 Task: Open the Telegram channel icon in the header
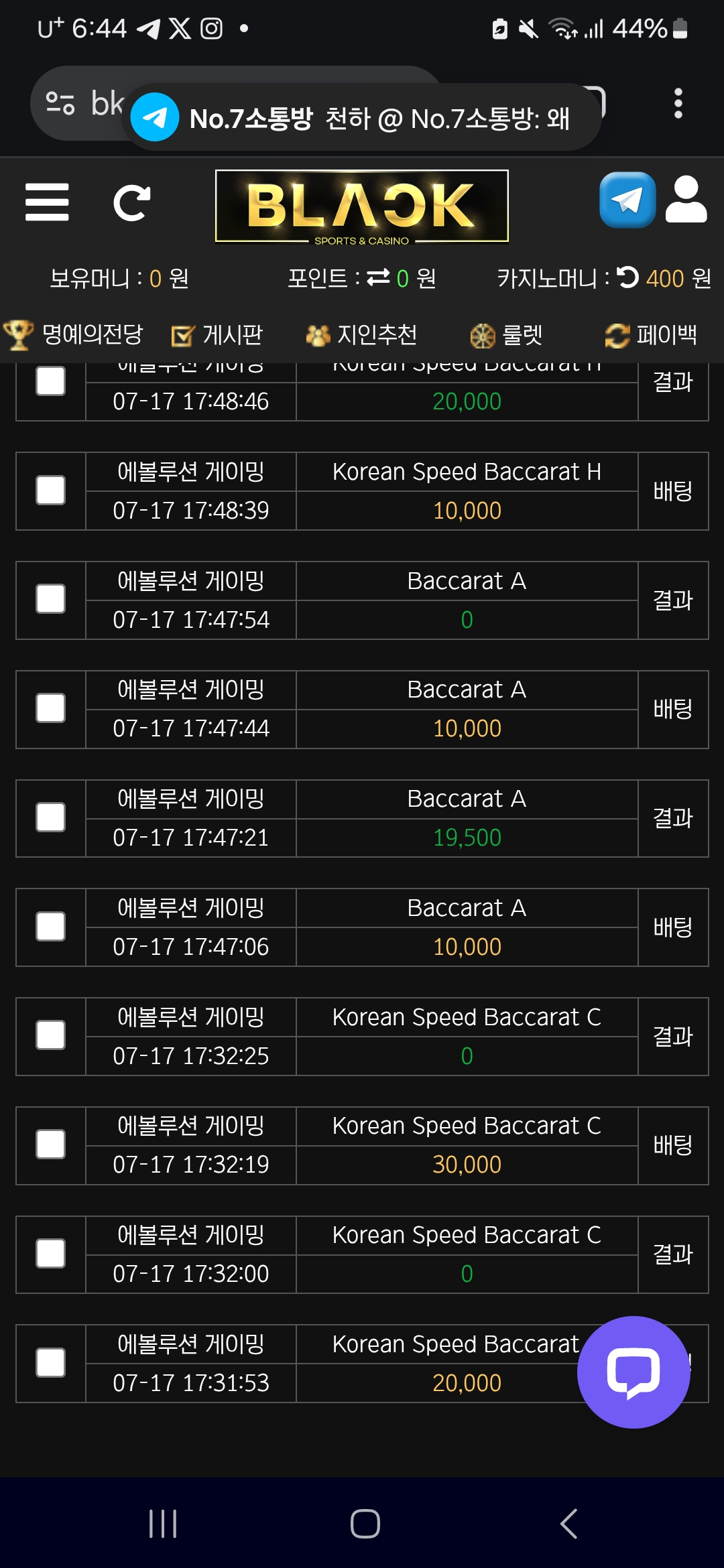(x=627, y=200)
